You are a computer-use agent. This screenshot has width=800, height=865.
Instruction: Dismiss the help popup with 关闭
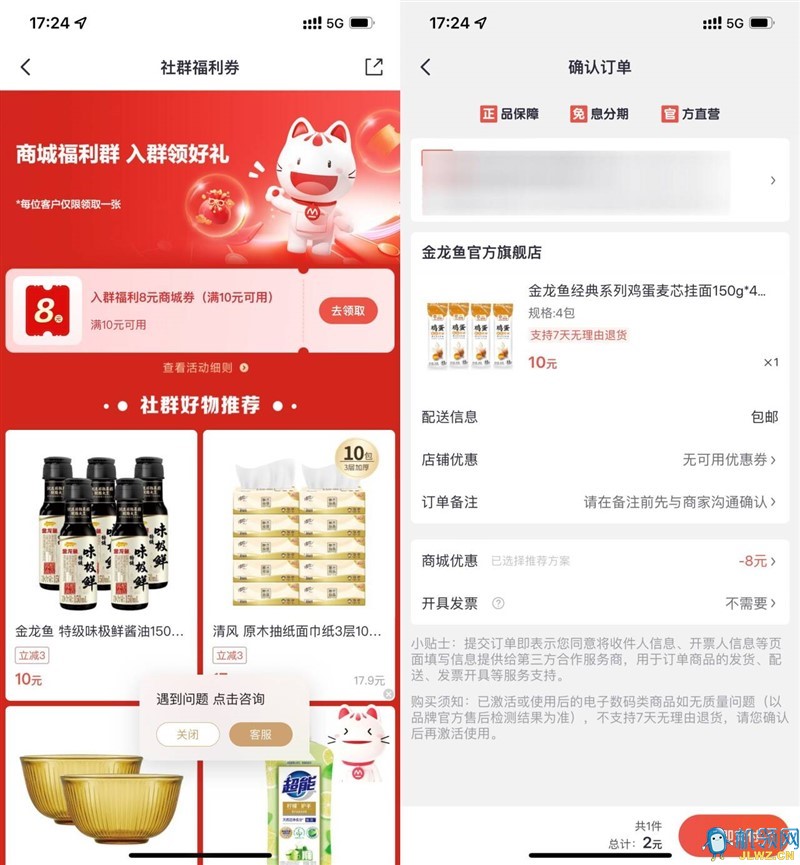pos(187,734)
